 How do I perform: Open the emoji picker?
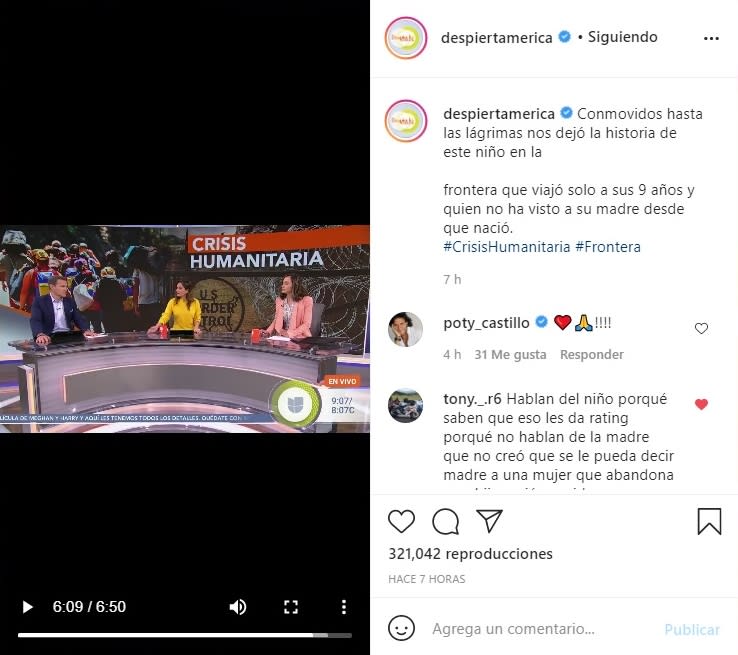tap(401, 629)
